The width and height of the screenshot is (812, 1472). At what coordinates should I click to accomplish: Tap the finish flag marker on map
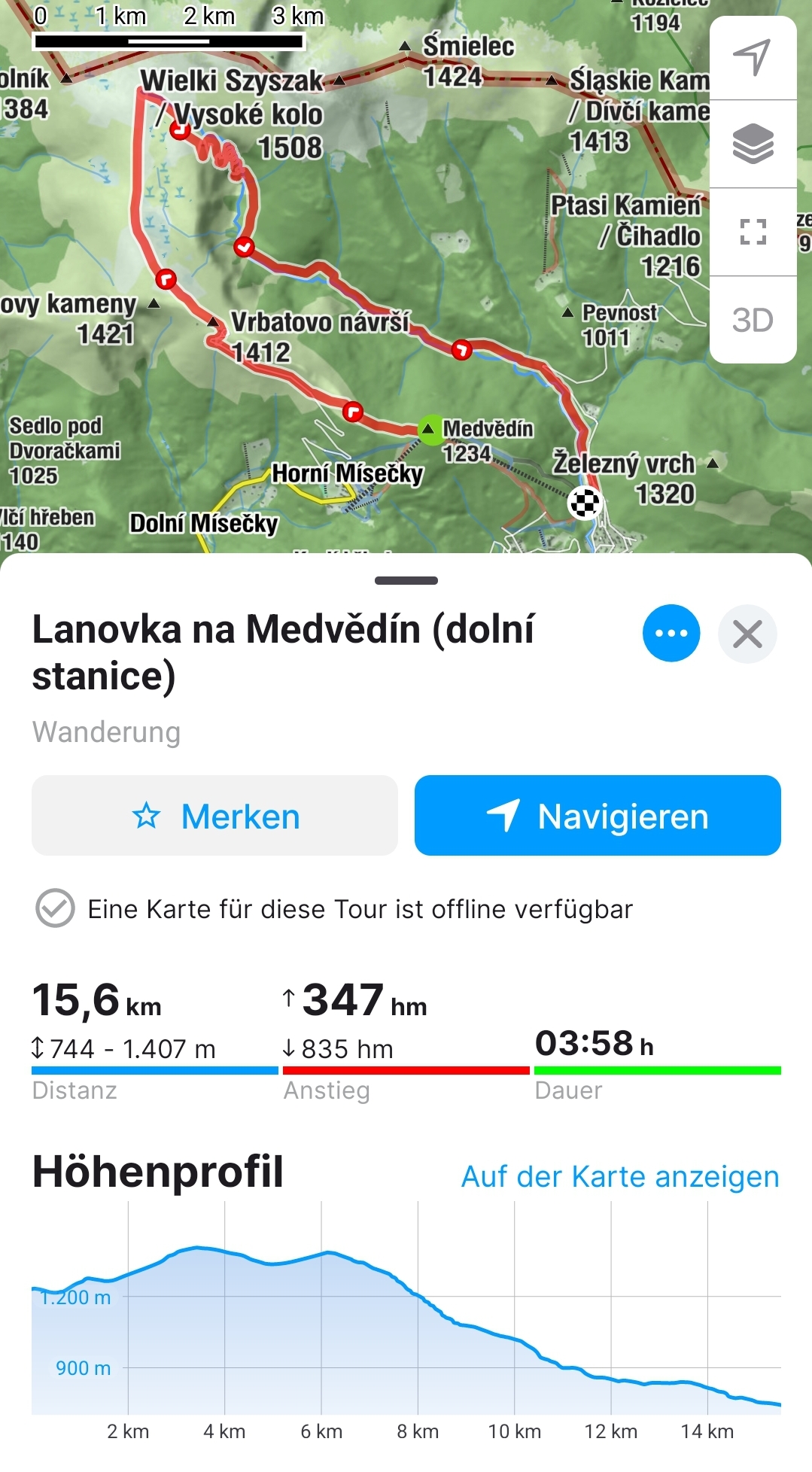click(585, 503)
